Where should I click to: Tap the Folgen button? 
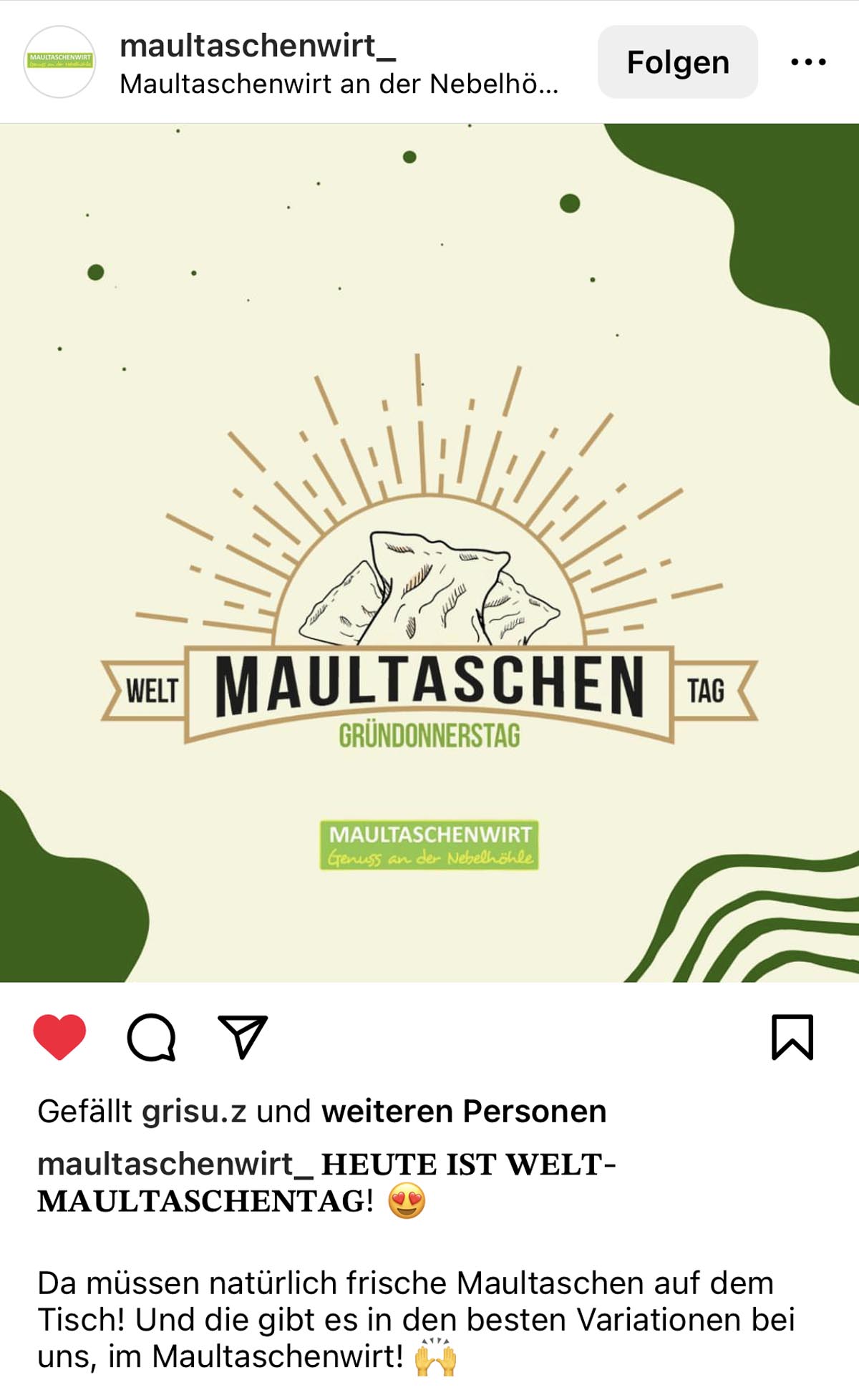677,62
